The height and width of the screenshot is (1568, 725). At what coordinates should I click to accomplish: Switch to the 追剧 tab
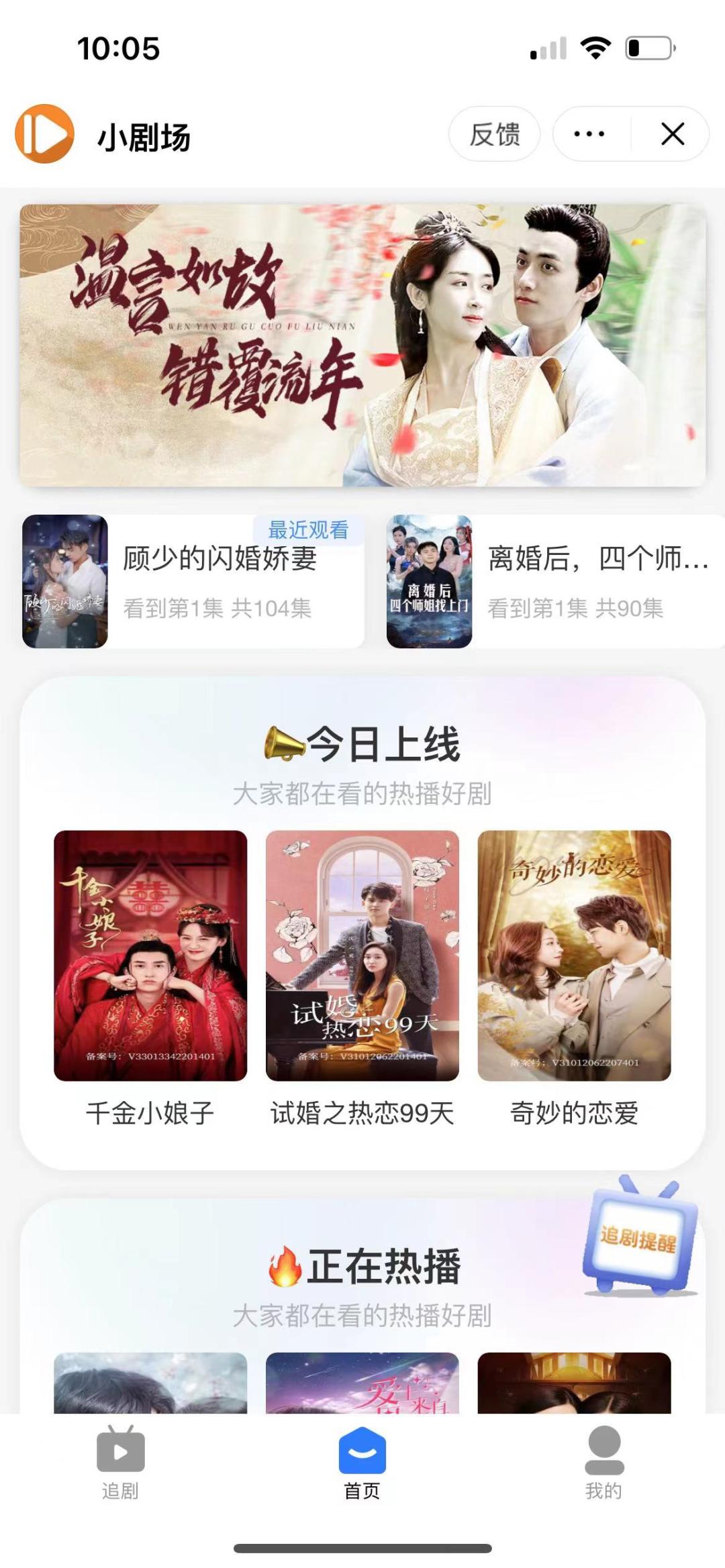(x=121, y=1463)
